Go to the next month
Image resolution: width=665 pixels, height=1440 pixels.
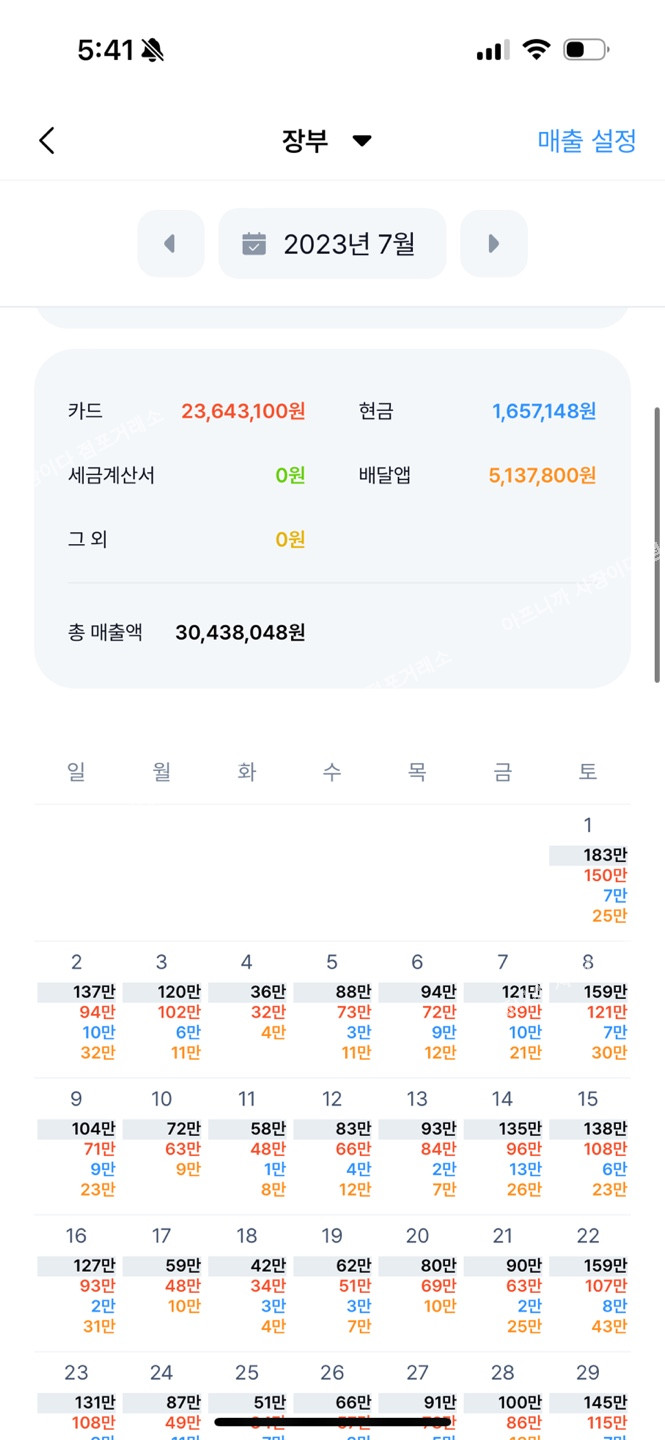tap(493, 244)
